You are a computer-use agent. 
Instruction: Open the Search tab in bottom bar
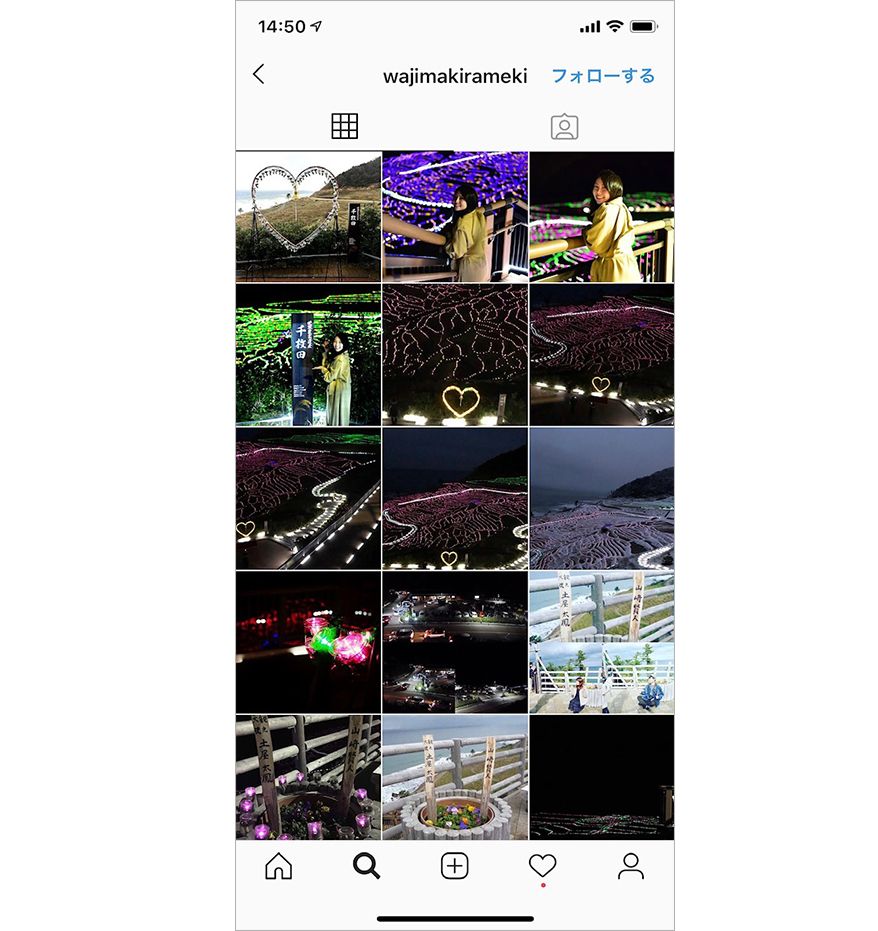tap(366, 866)
